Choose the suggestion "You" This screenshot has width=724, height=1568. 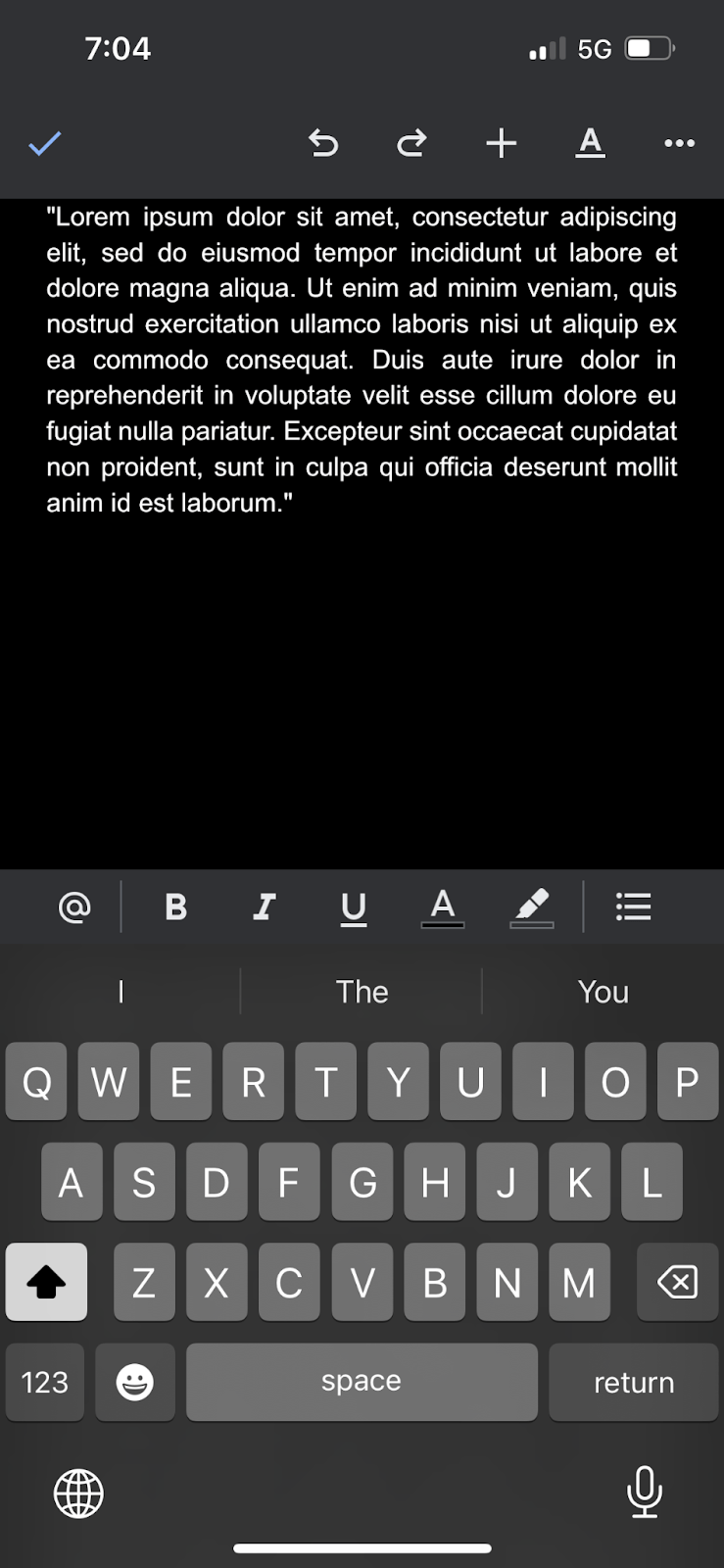603,992
